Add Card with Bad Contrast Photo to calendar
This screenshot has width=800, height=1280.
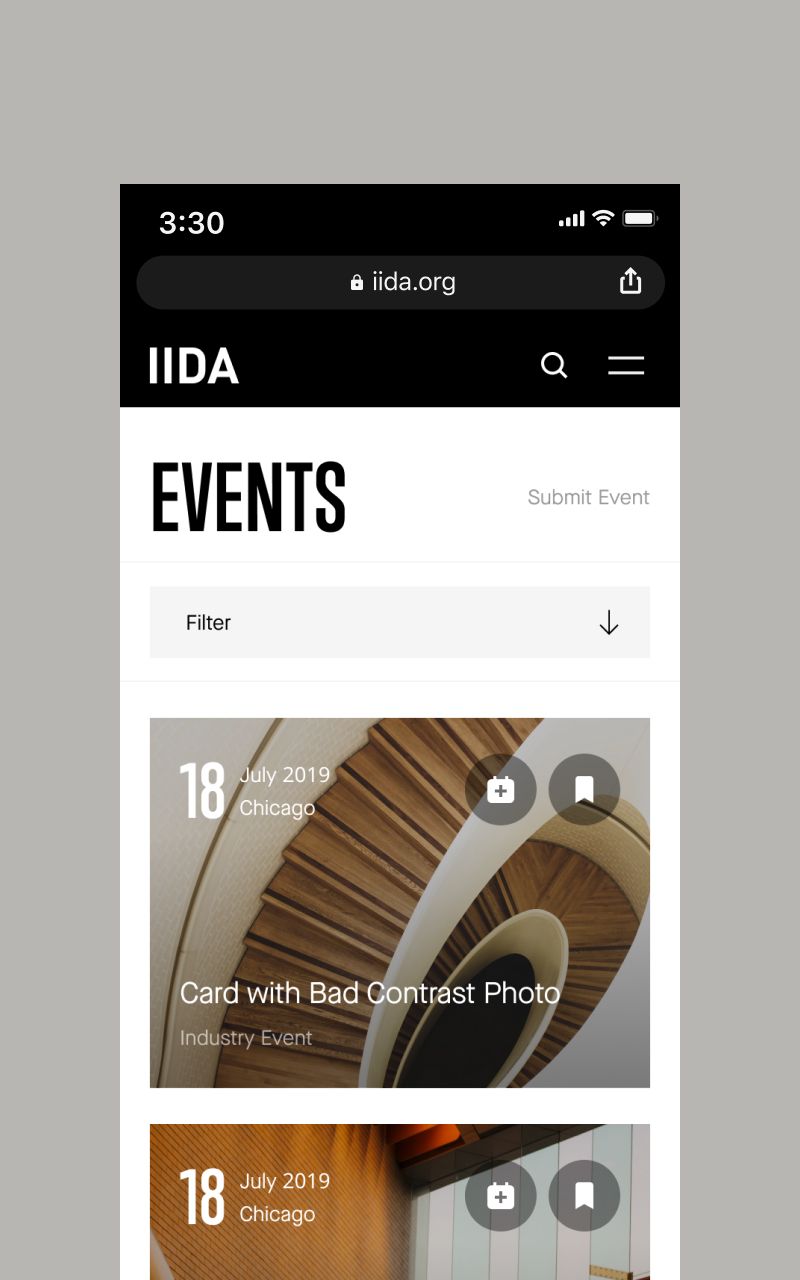500,790
